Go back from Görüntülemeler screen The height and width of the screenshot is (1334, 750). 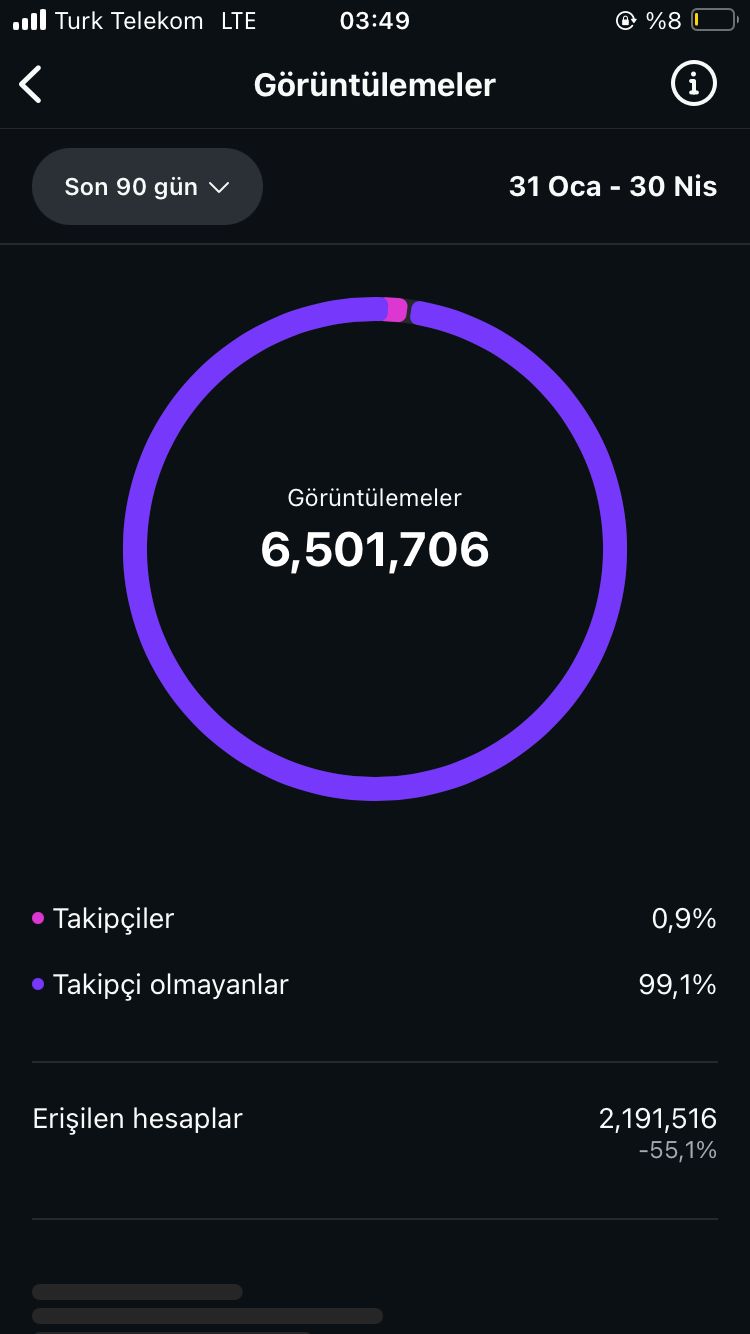pyautogui.click(x=31, y=85)
